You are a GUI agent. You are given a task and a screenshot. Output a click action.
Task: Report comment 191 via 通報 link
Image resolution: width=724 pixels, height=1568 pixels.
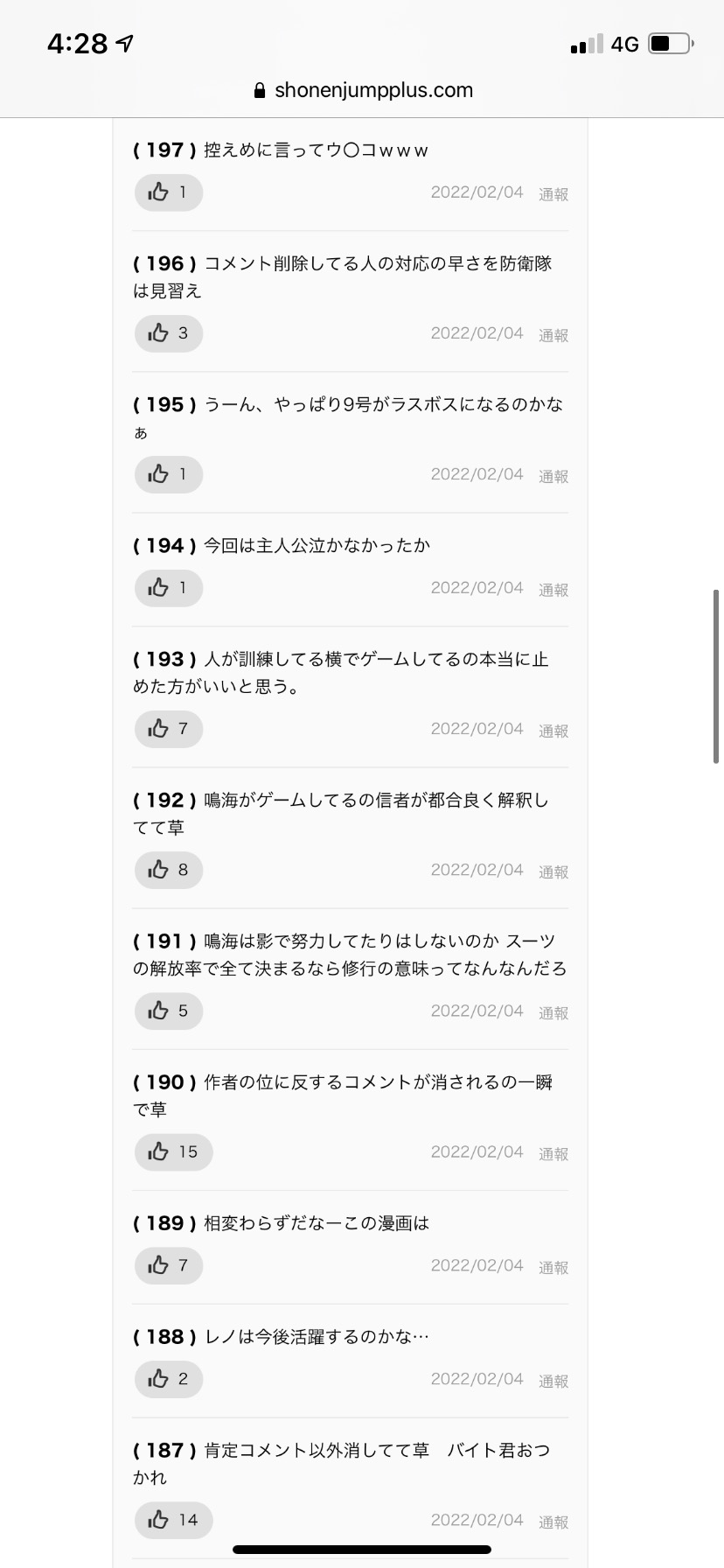[x=553, y=1012]
